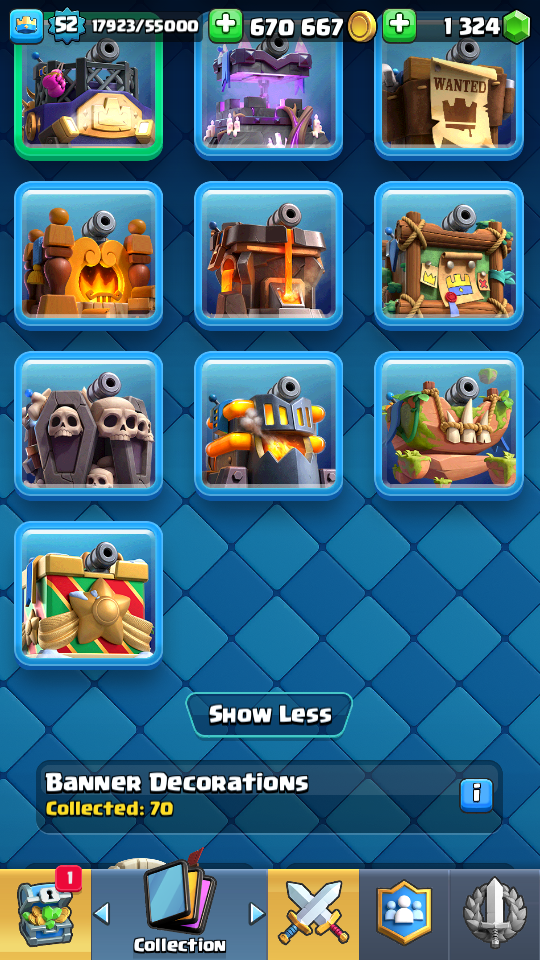Add more gold with the plus button

pyautogui.click(x=225, y=26)
